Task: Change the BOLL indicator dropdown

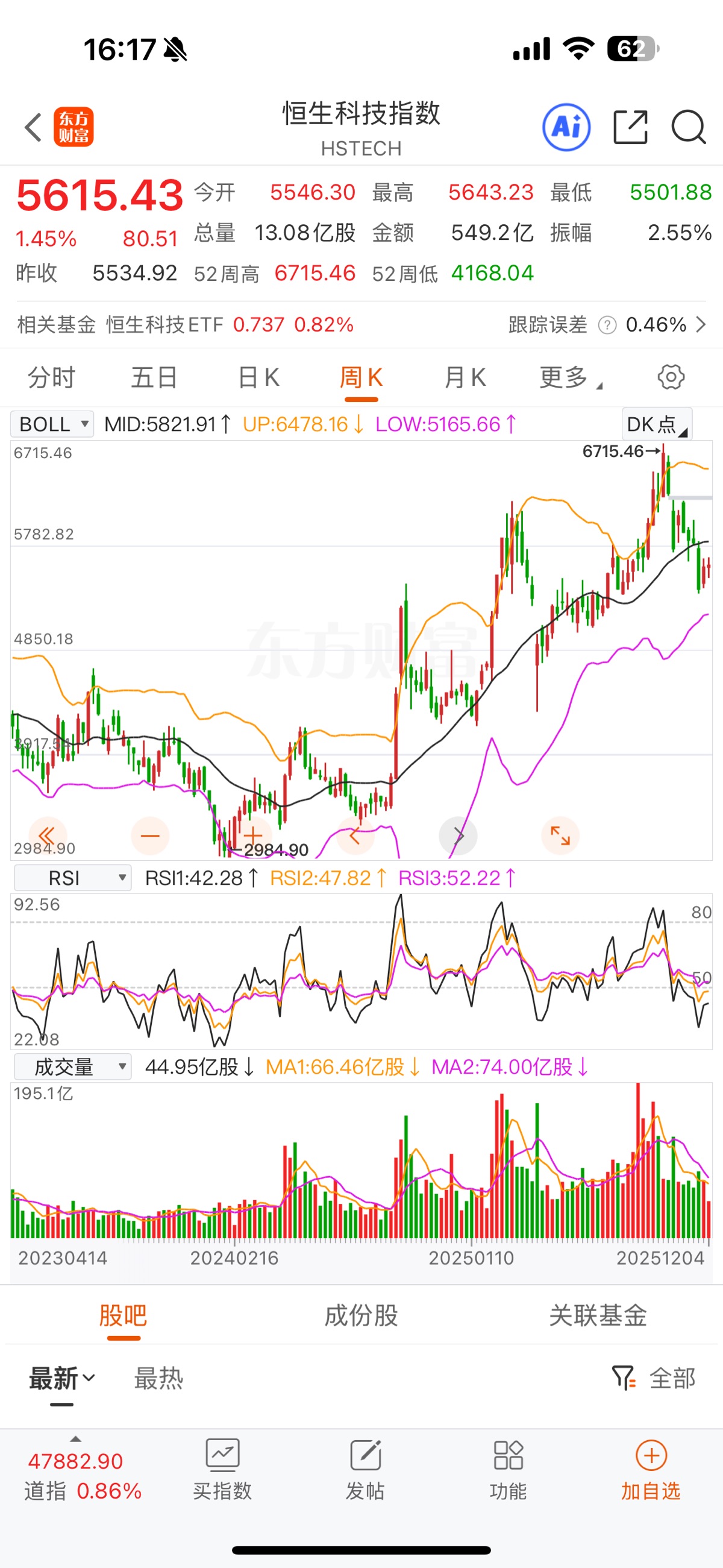Action: (x=52, y=424)
